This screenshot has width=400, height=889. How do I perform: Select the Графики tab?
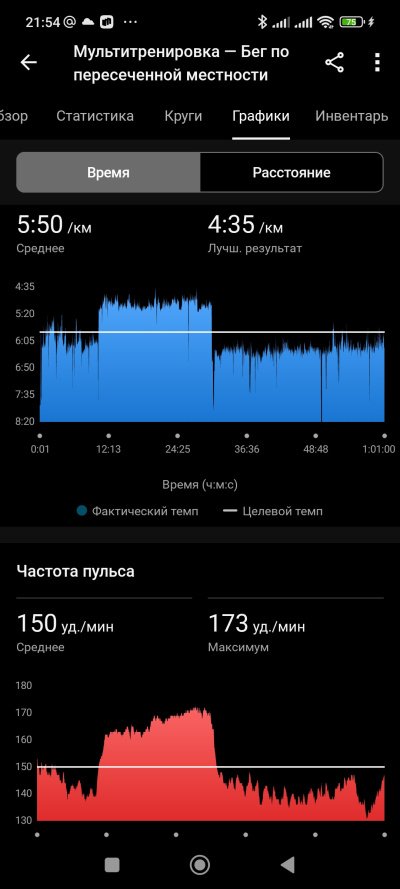[x=261, y=116]
